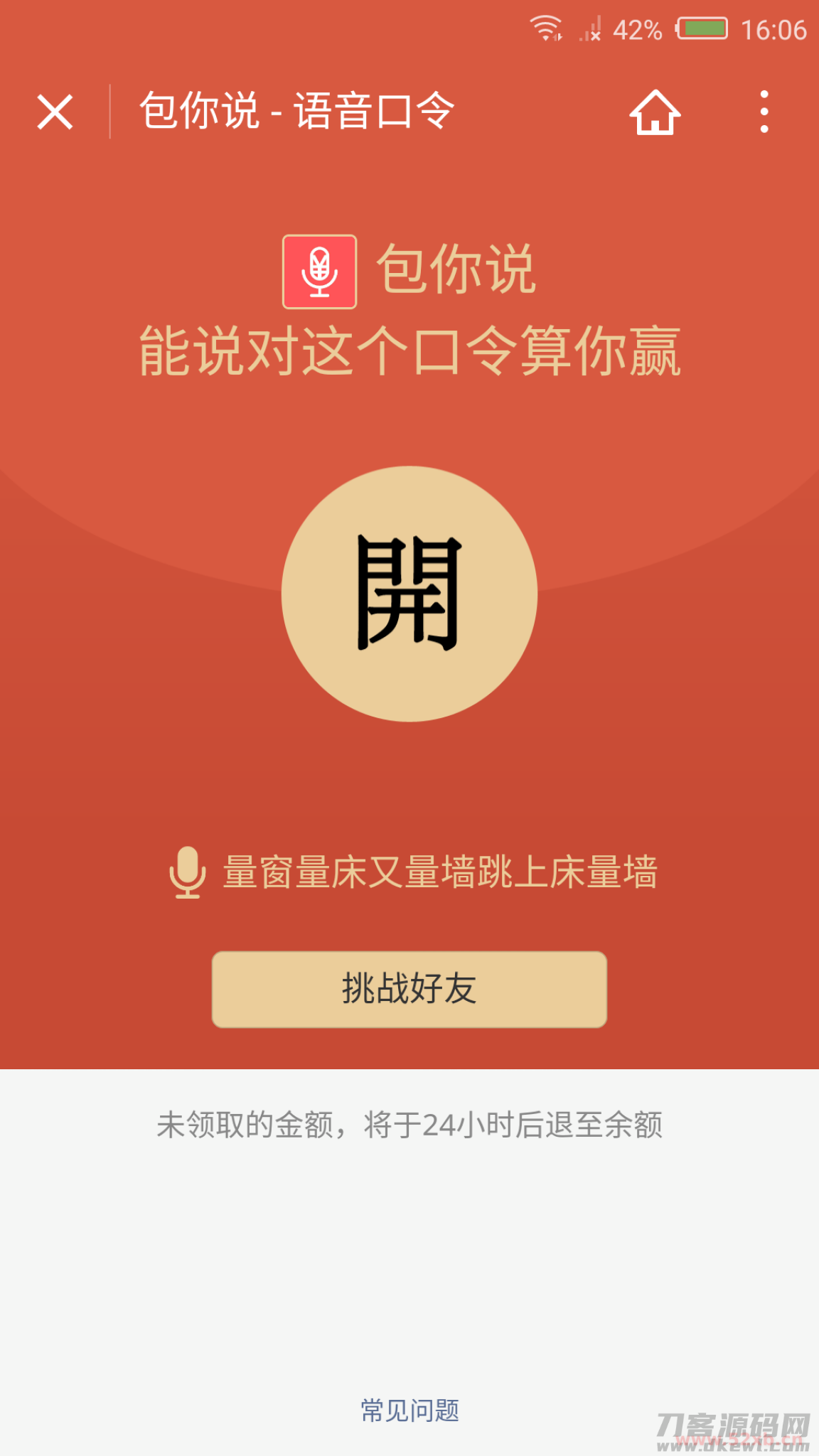Close the page with the X
The height and width of the screenshot is (1456, 819).
click(55, 112)
